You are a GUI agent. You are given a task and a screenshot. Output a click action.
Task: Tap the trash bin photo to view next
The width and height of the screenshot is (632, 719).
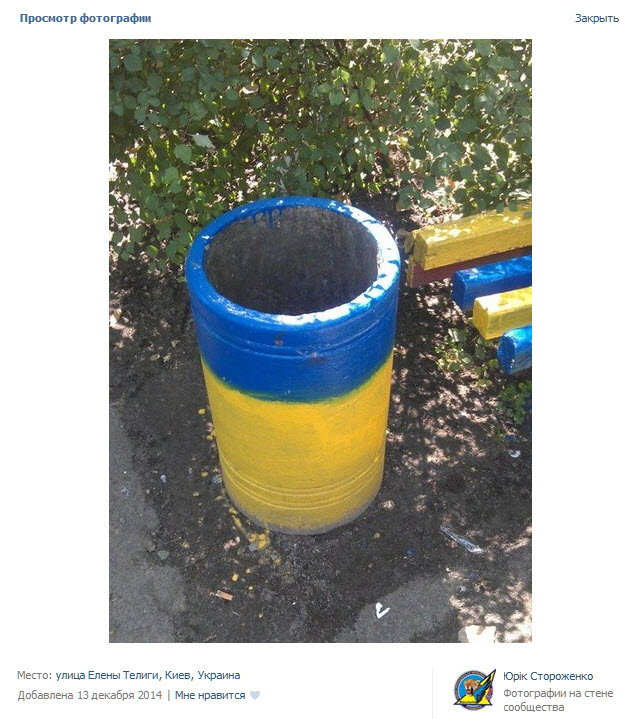point(320,340)
